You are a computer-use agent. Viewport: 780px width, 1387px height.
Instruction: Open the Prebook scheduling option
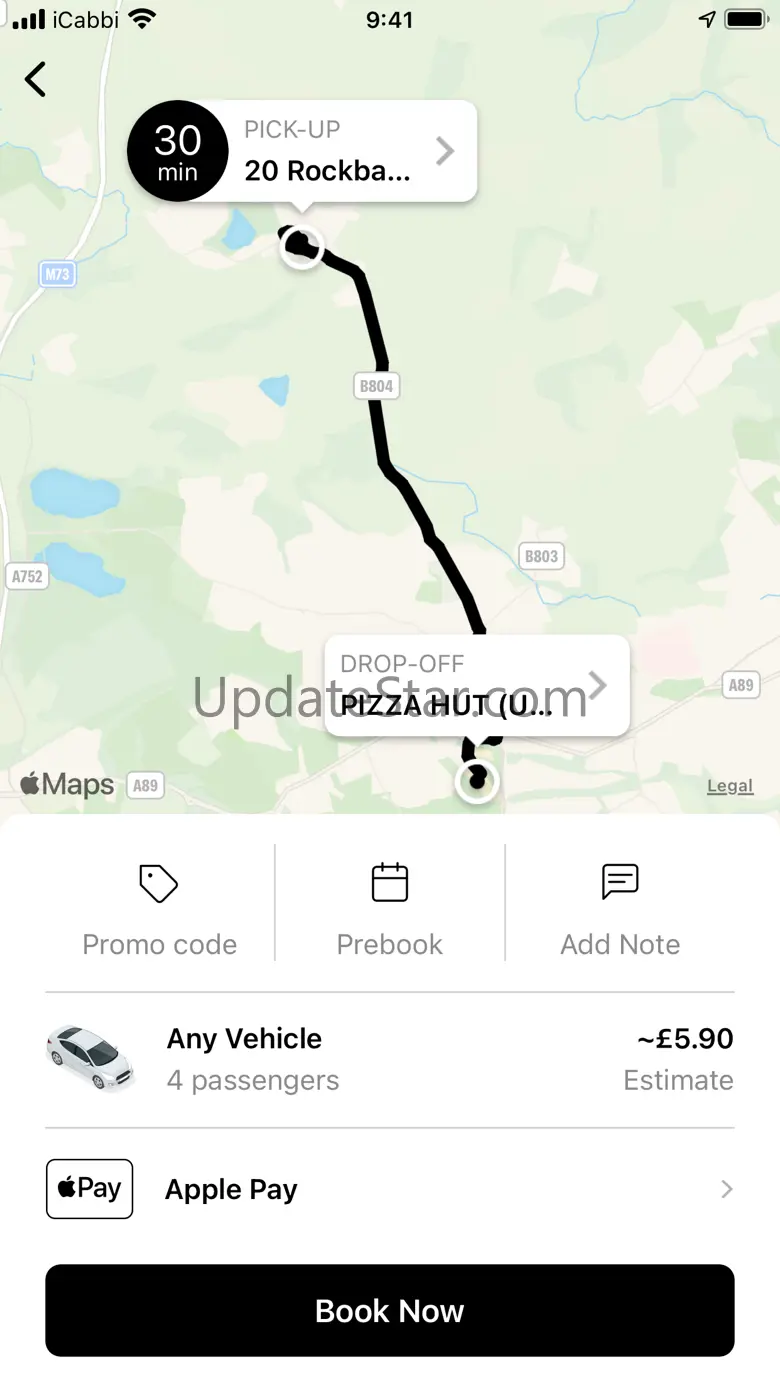[x=390, y=908]
